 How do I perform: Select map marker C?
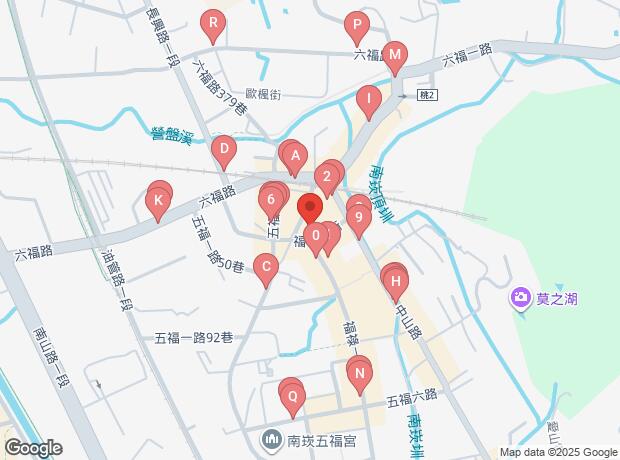click(x=265, y=267)
